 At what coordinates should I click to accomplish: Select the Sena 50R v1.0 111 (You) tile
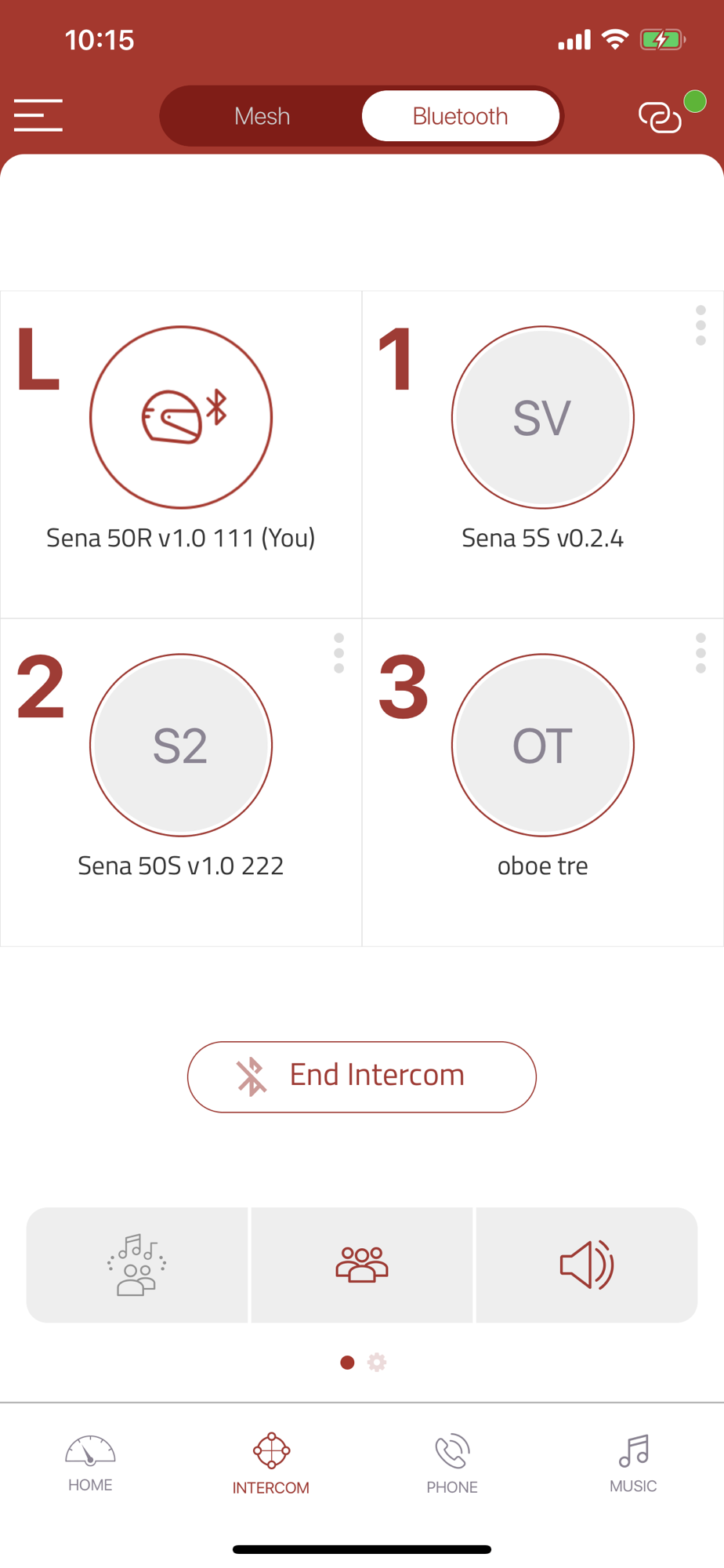(181, 455)
